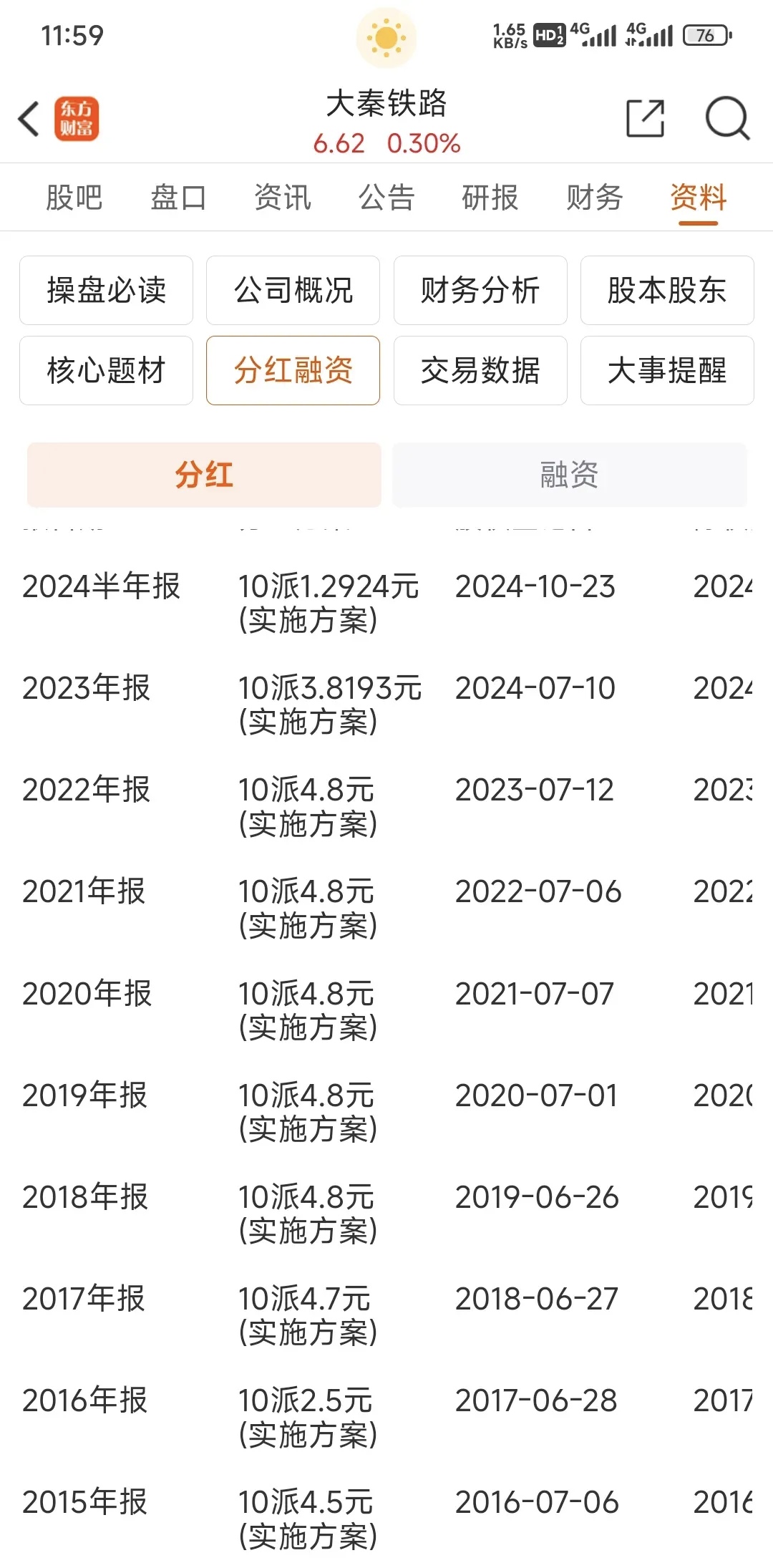Viewport: 773px width, 1568px height.
Task: Select the 操盘必读 section
Action: click(x=106, y=290)
